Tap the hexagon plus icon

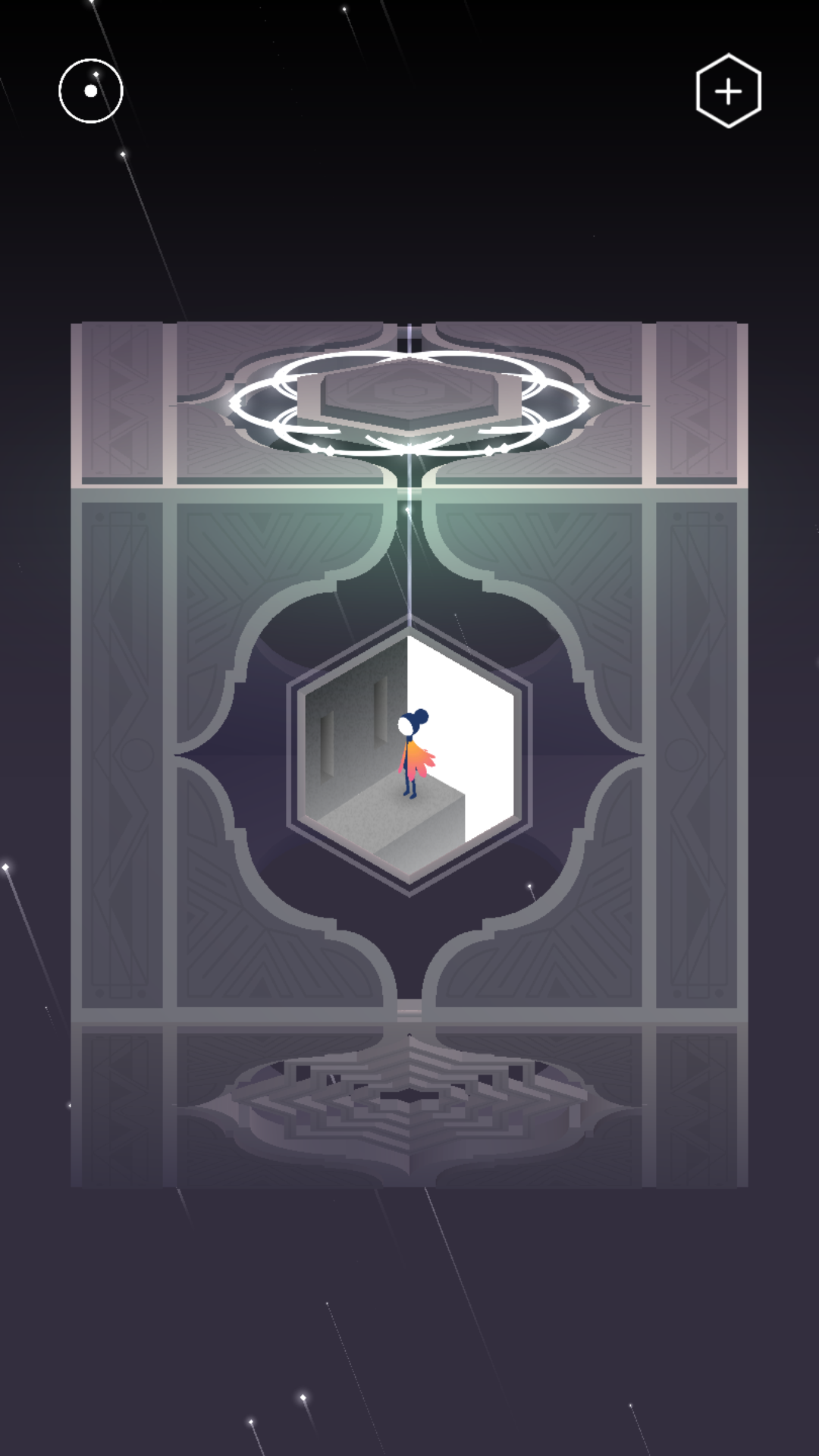pyautogui.click(x=728, y=91)
